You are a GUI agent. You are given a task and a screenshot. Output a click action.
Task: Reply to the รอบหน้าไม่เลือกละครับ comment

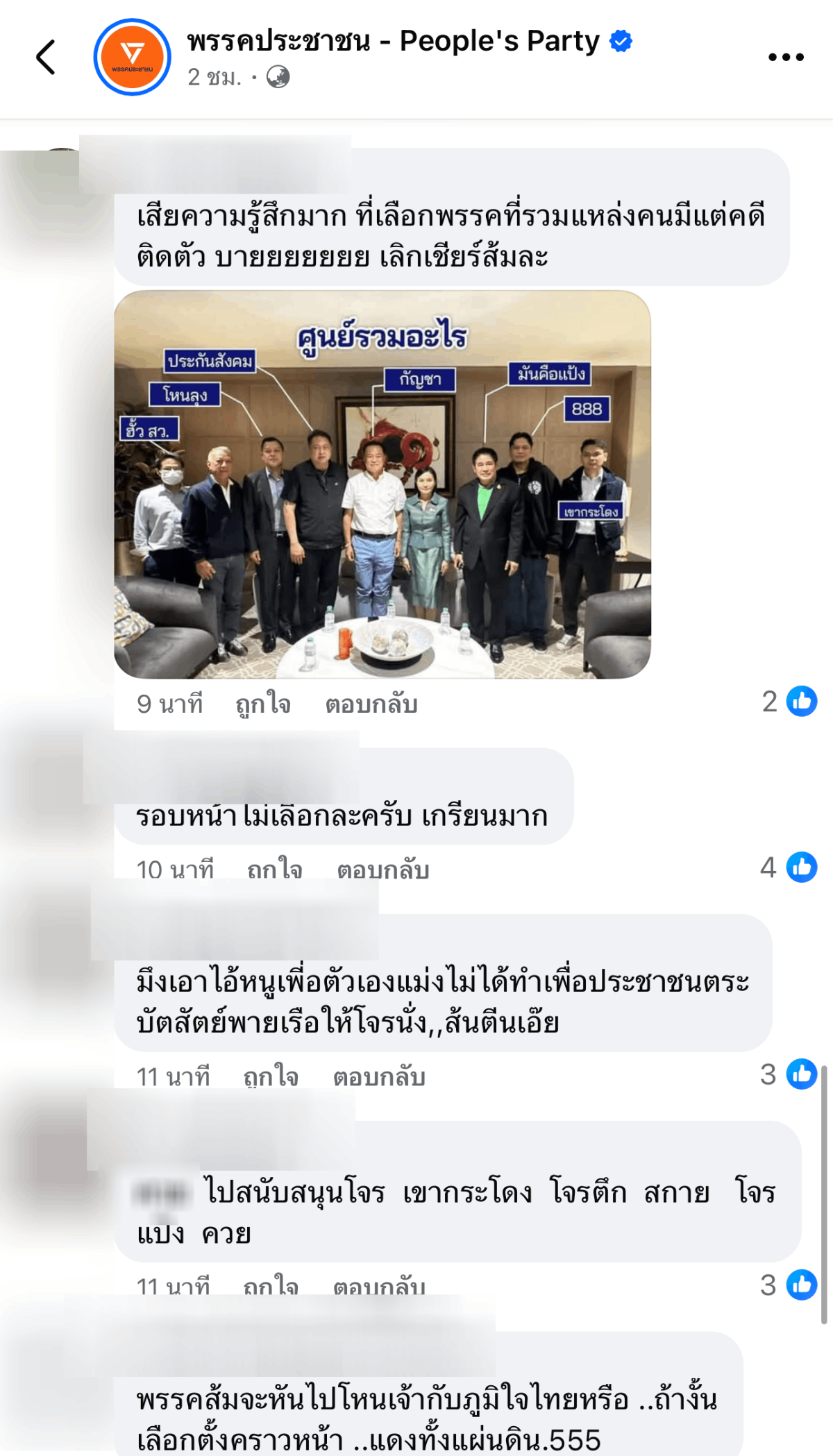click(x=383, y=869)
